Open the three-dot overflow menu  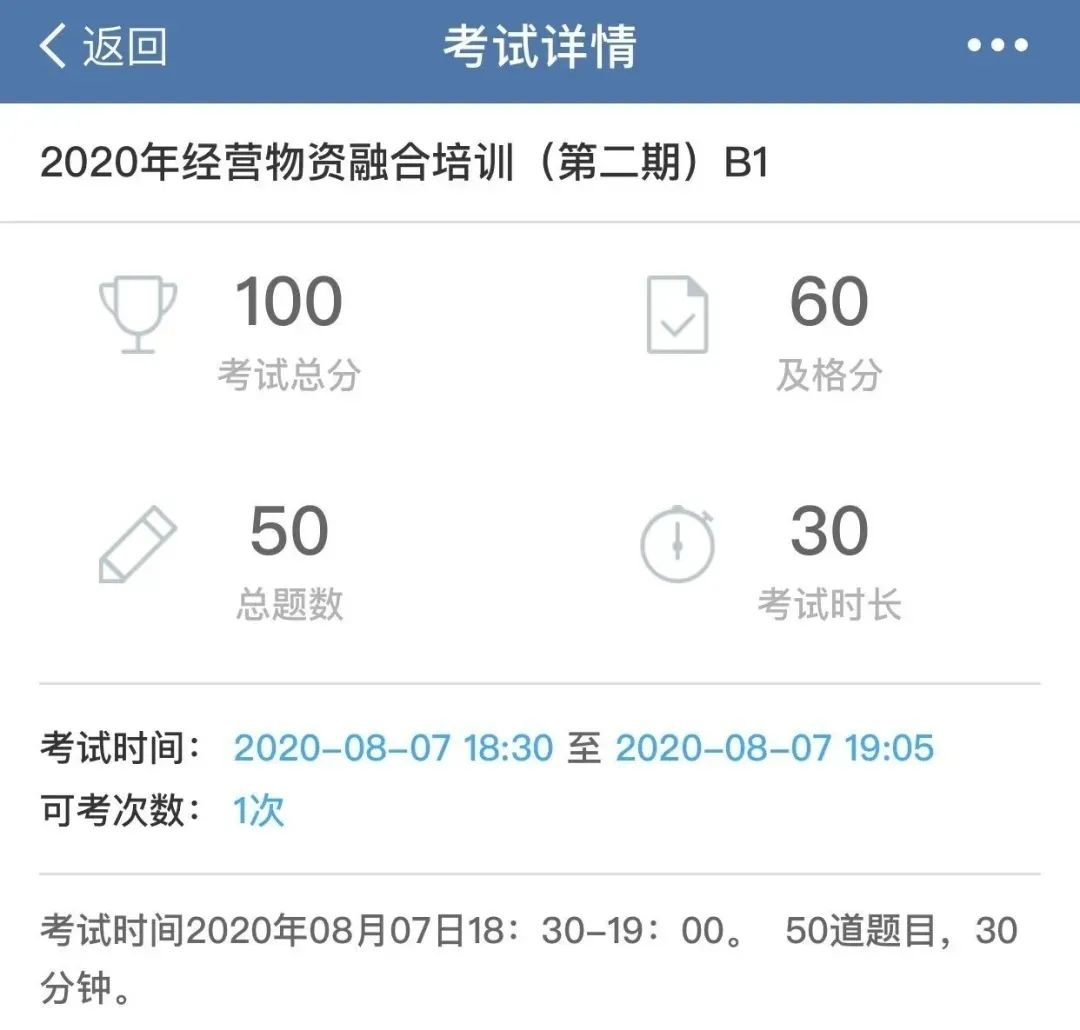(997, 46)
